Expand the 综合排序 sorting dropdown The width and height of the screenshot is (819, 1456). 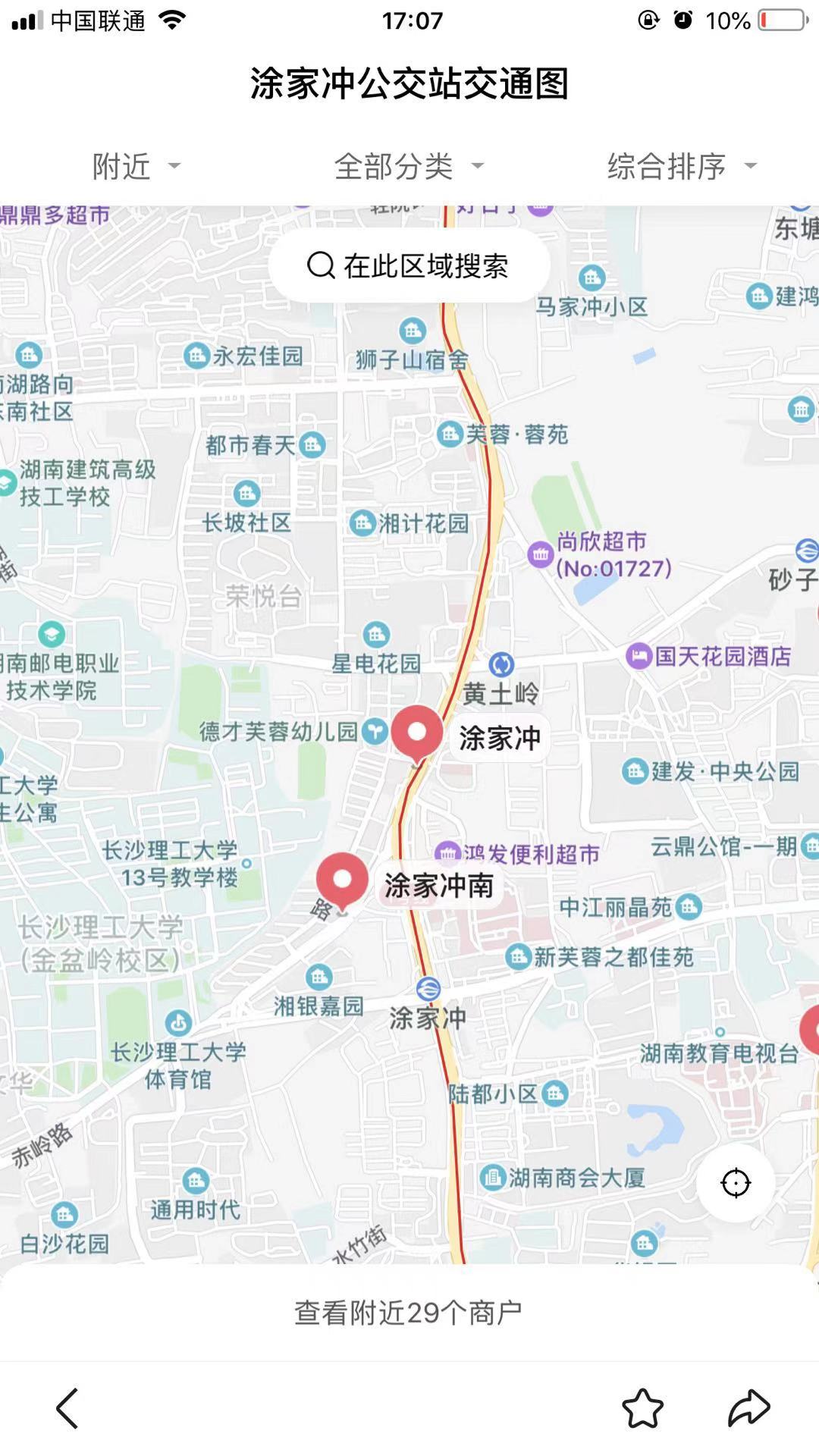pyautogui.click(x=682, y=166)
